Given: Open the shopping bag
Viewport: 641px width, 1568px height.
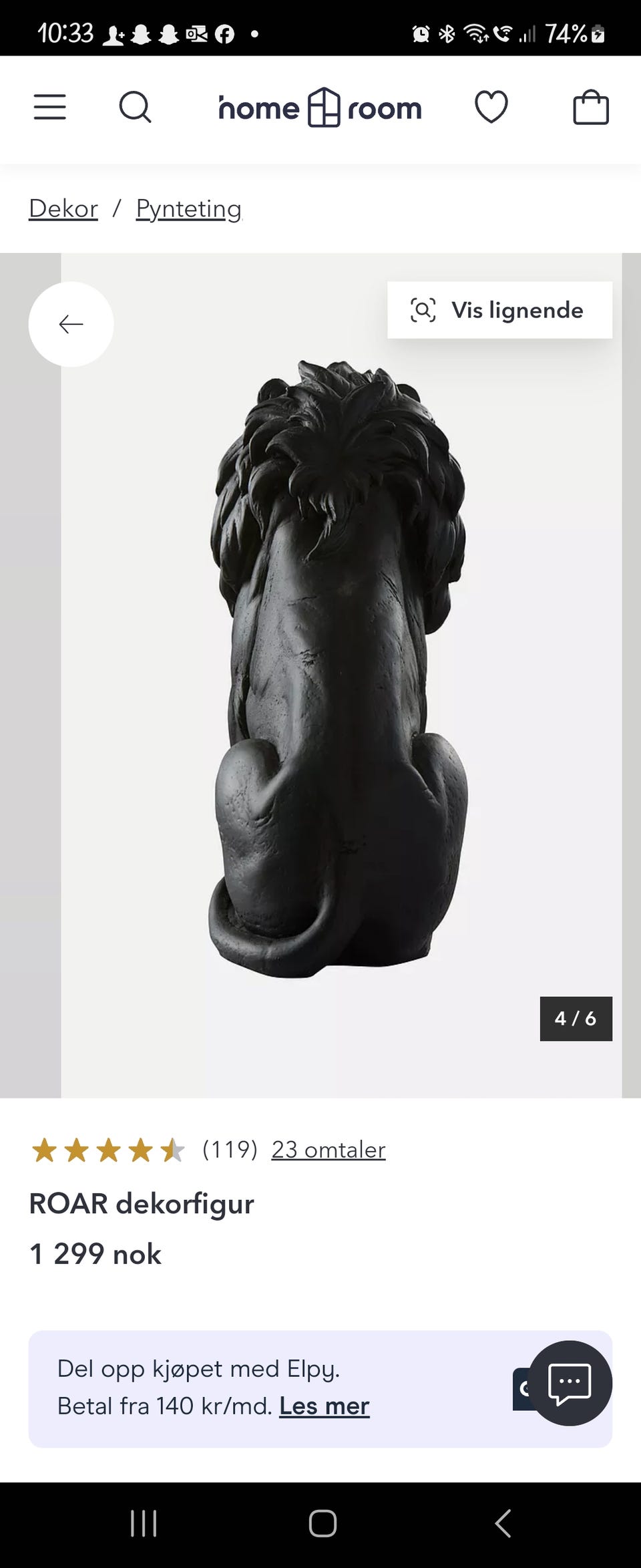Looking at the screenshot, I should click(x=590, y=108).
